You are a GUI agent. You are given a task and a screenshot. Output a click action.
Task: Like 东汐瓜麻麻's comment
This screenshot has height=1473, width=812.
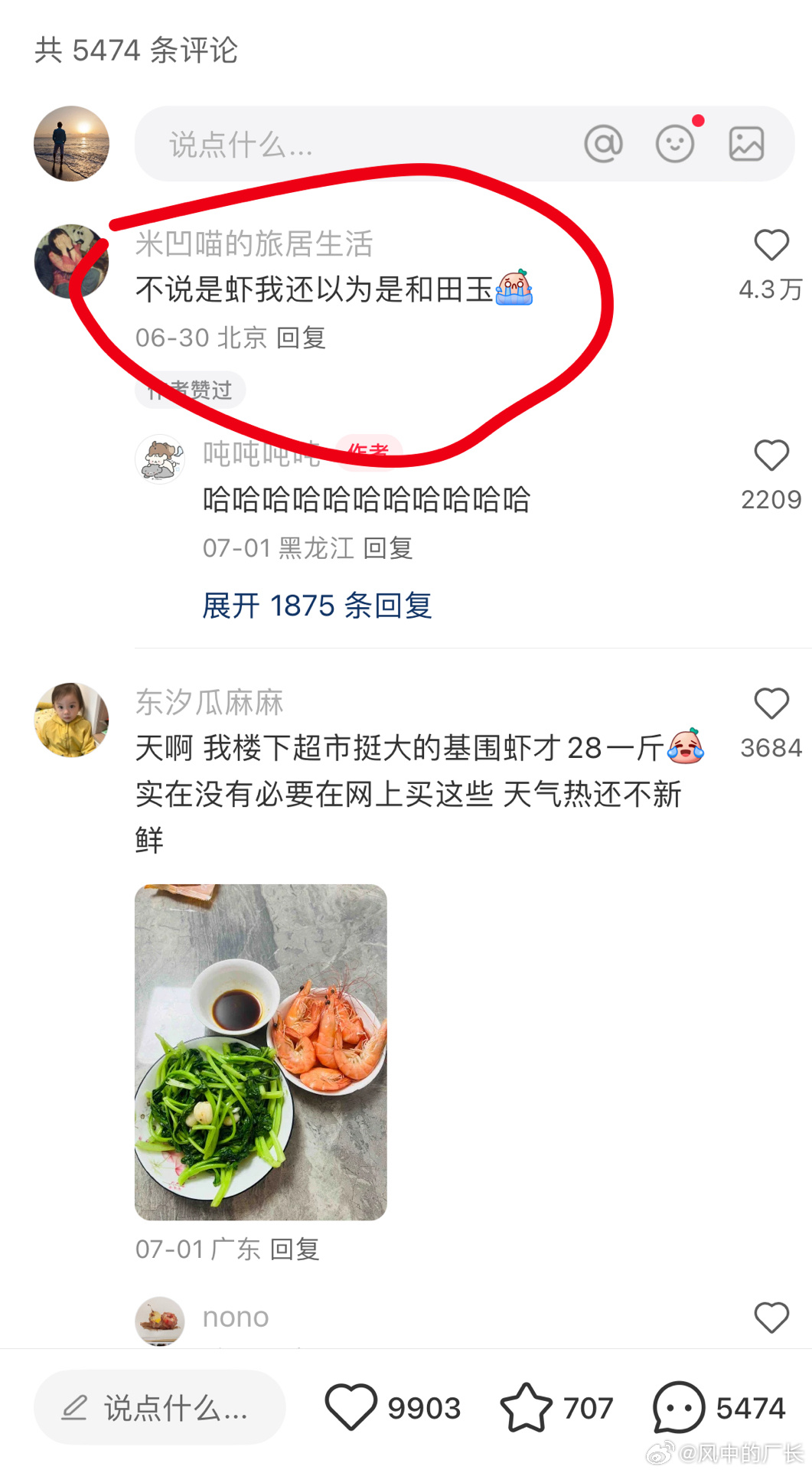click(x=771, y=703)
